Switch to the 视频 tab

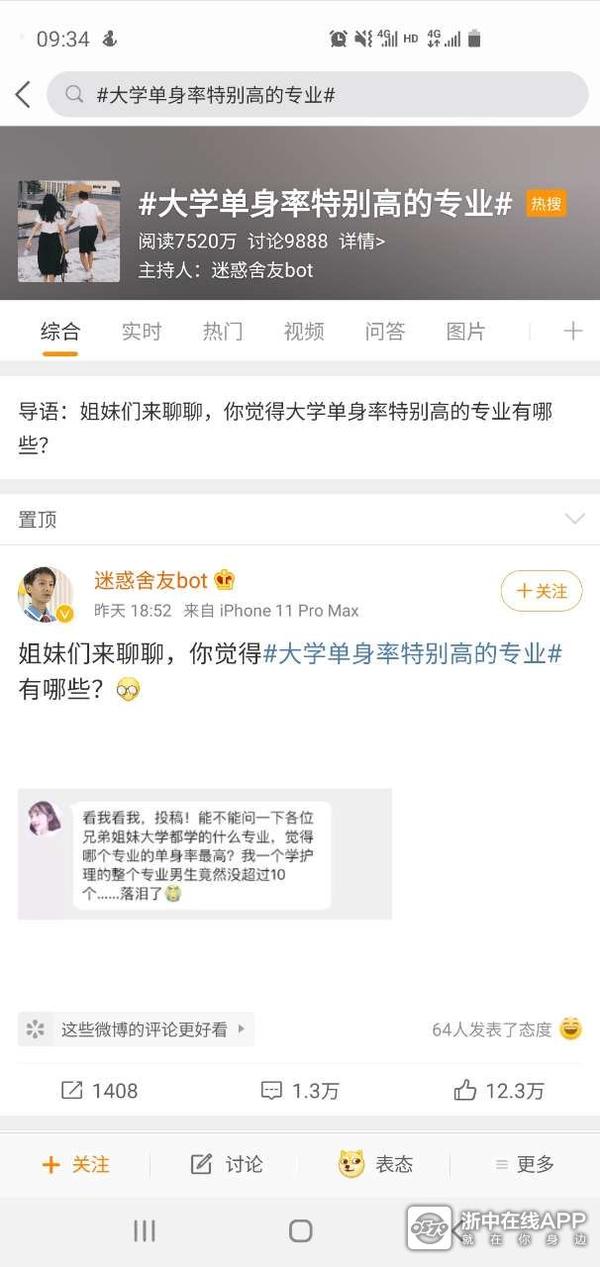coord(303,332)
